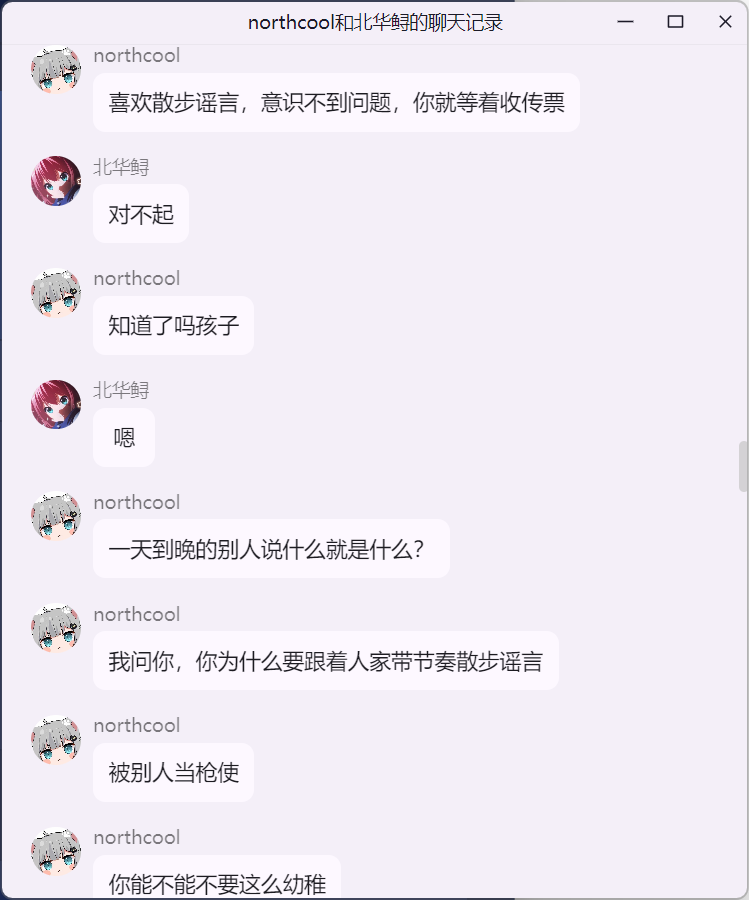Open 北华鲟's avatar beside the 嗯 message
The width and height of the screenshot is (749, 900).
click(x=56, y=404)
